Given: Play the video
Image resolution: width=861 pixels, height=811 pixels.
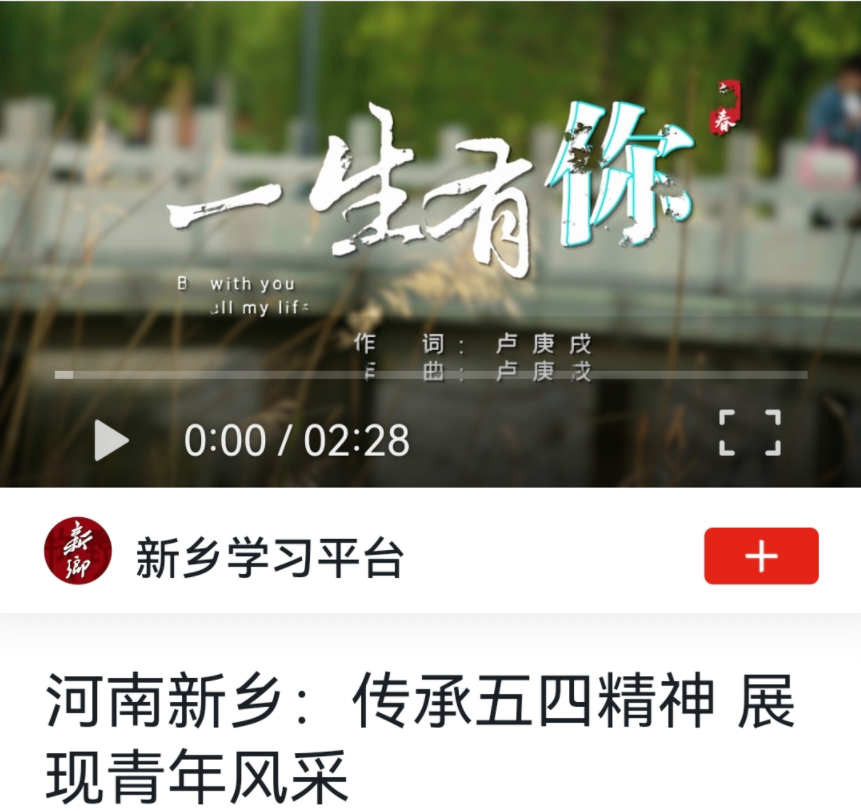Looking at the screenshot, I should 111,440.
